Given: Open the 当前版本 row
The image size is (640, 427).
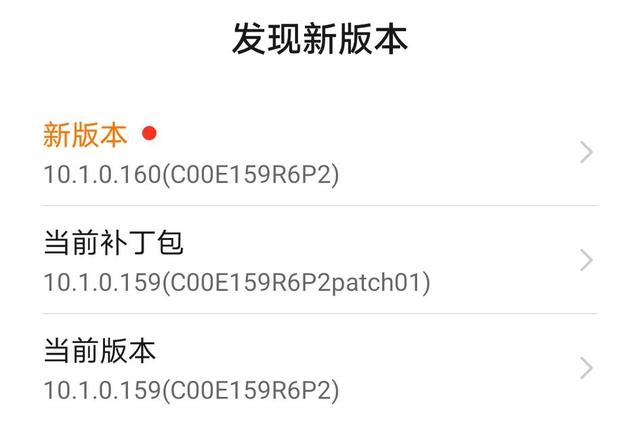Looking at the screenshot, I should [318, 369].
